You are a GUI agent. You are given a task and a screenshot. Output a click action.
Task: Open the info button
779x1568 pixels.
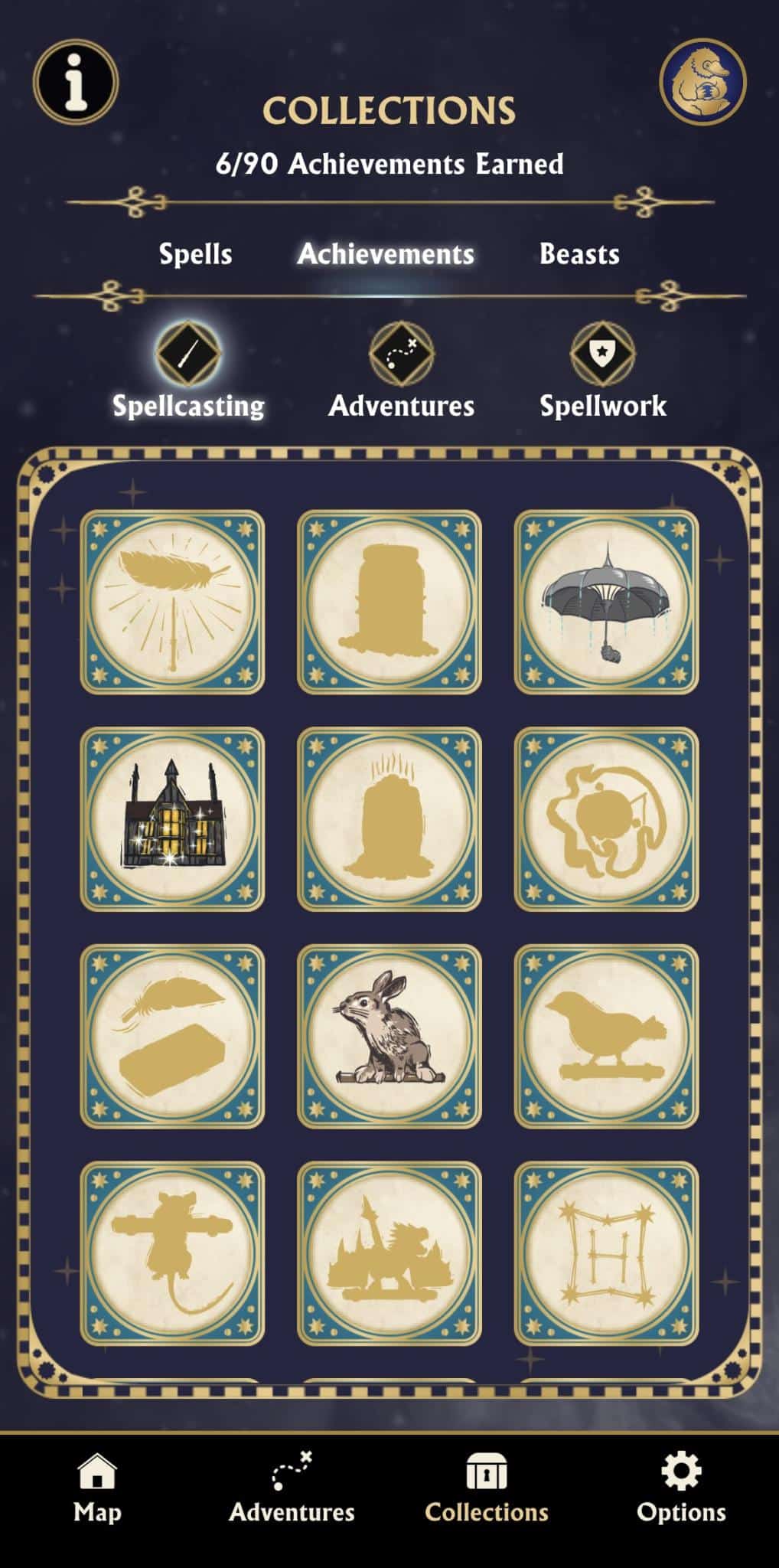coord(75,82)
